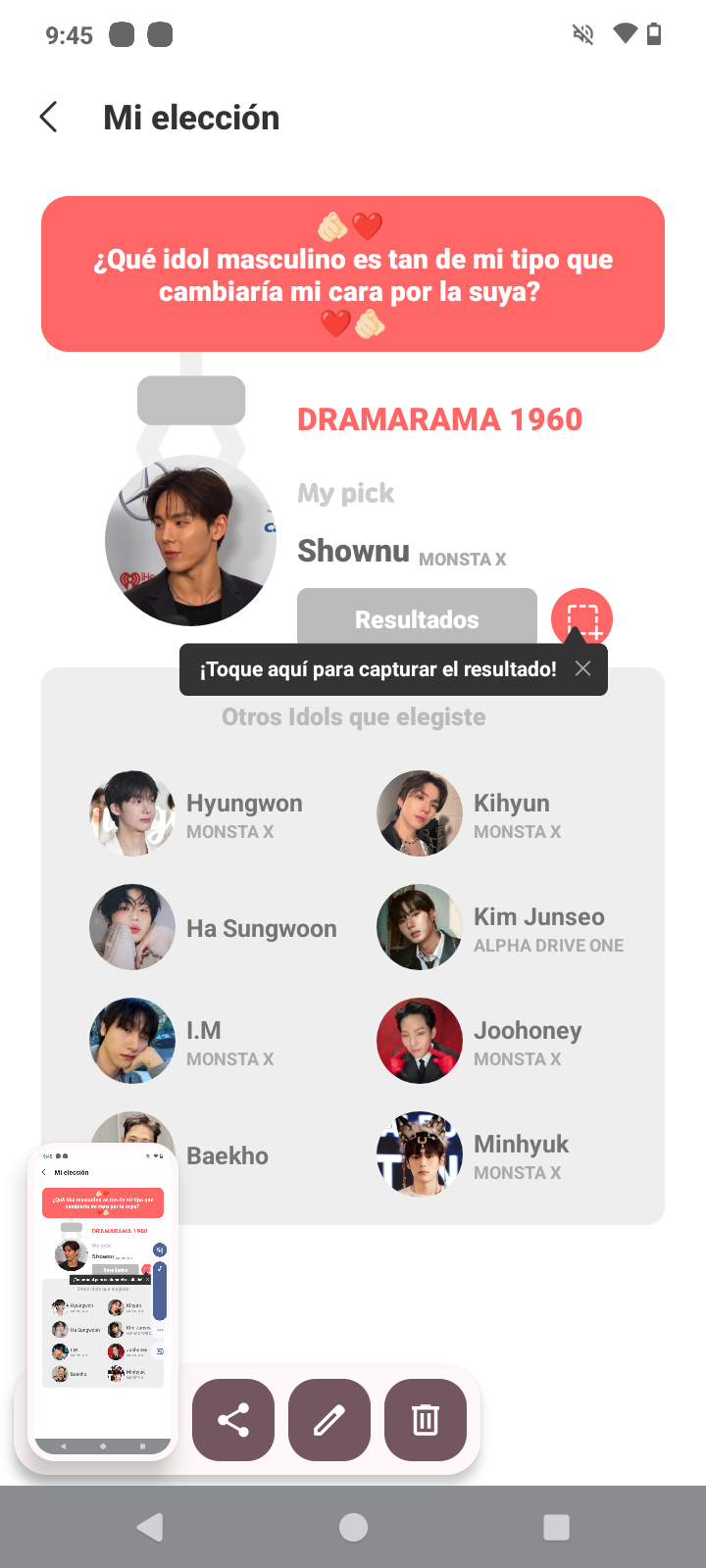Tap the red question banner card
This screenshot has width=706, height=1568.
coord(353,274)
